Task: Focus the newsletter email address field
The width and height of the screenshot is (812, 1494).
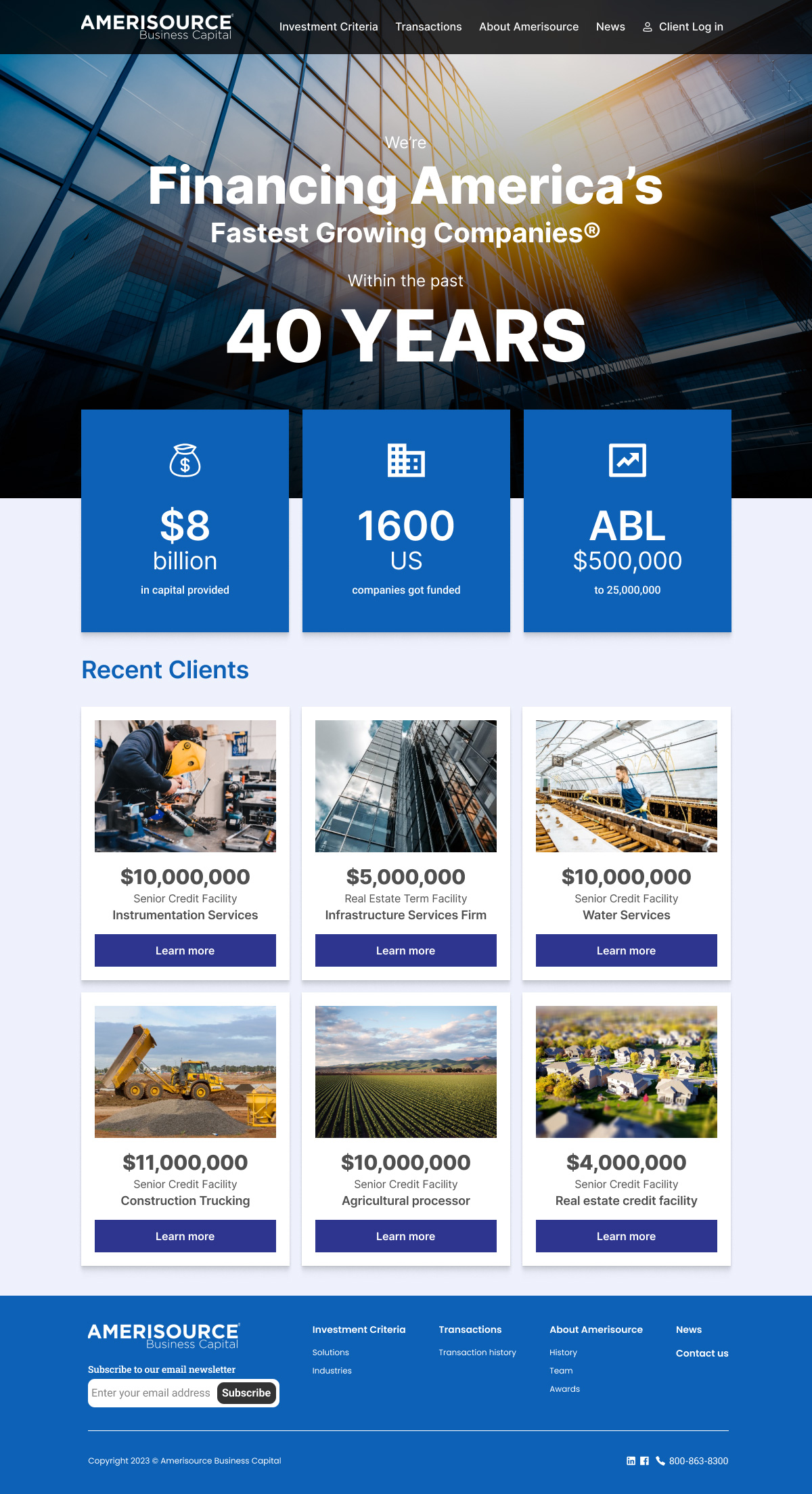Action: [152, 1392]
